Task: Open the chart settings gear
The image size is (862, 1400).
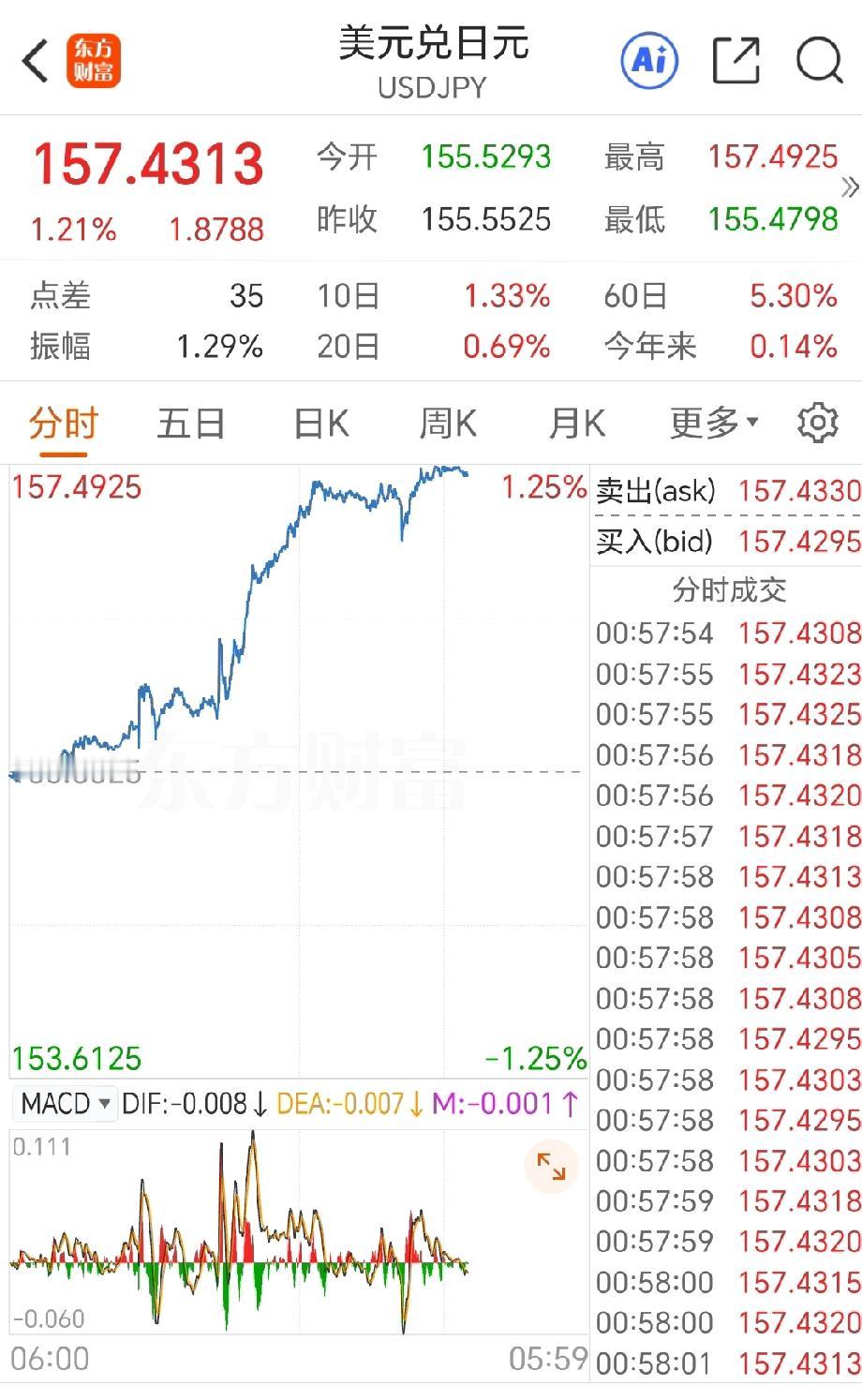Action: [817, 423]
